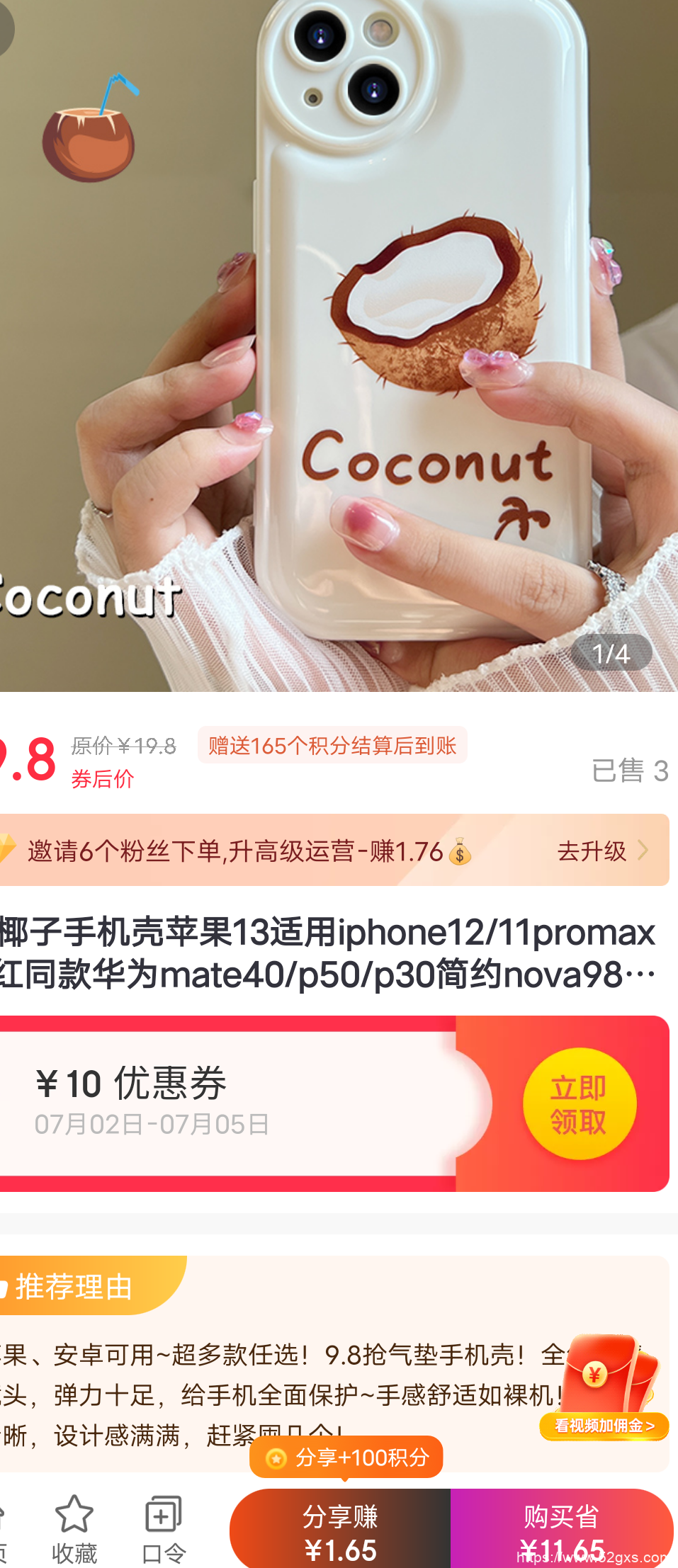The width and height of the screenshot is (678, 1568).
Task: Tap 购买省 ¥11.65 button
Action: [561, 1530]
